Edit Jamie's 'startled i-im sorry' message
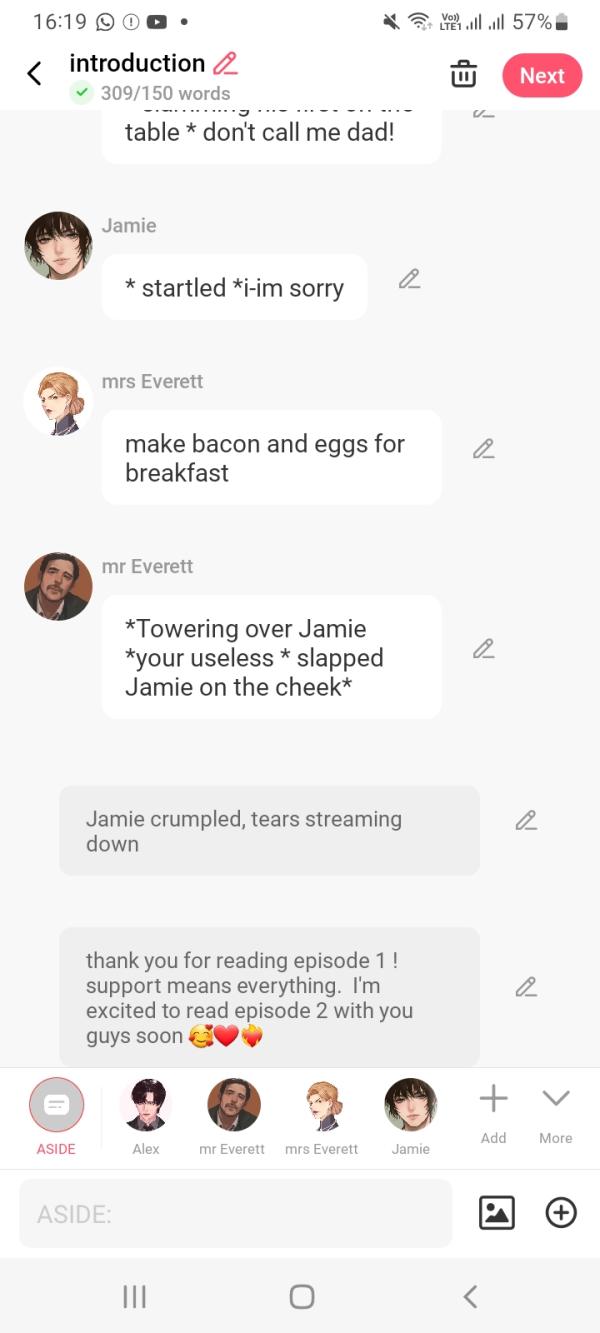600x1333 pixels. tap(408, 280)
